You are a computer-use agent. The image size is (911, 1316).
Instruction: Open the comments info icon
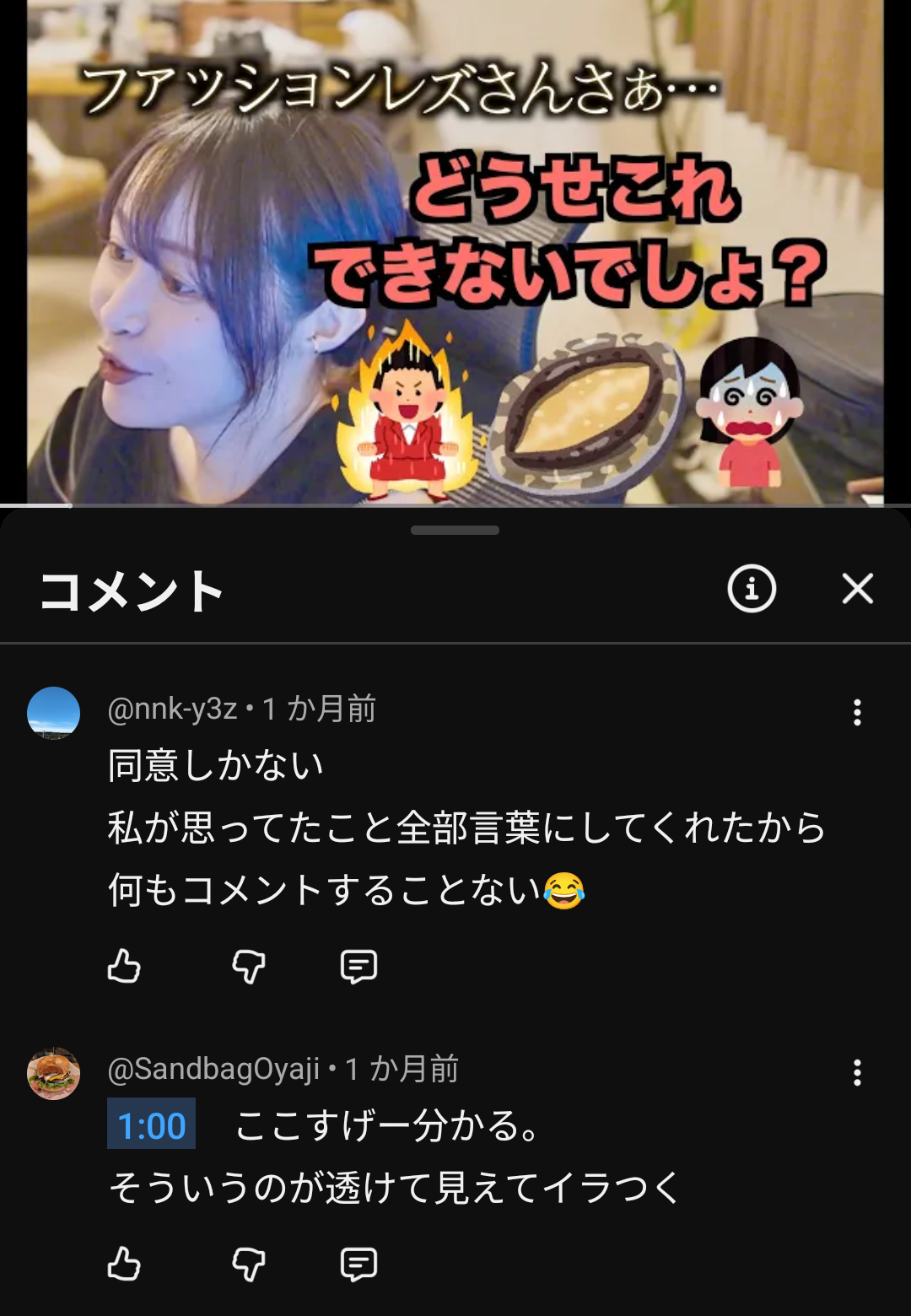point(752,588)
